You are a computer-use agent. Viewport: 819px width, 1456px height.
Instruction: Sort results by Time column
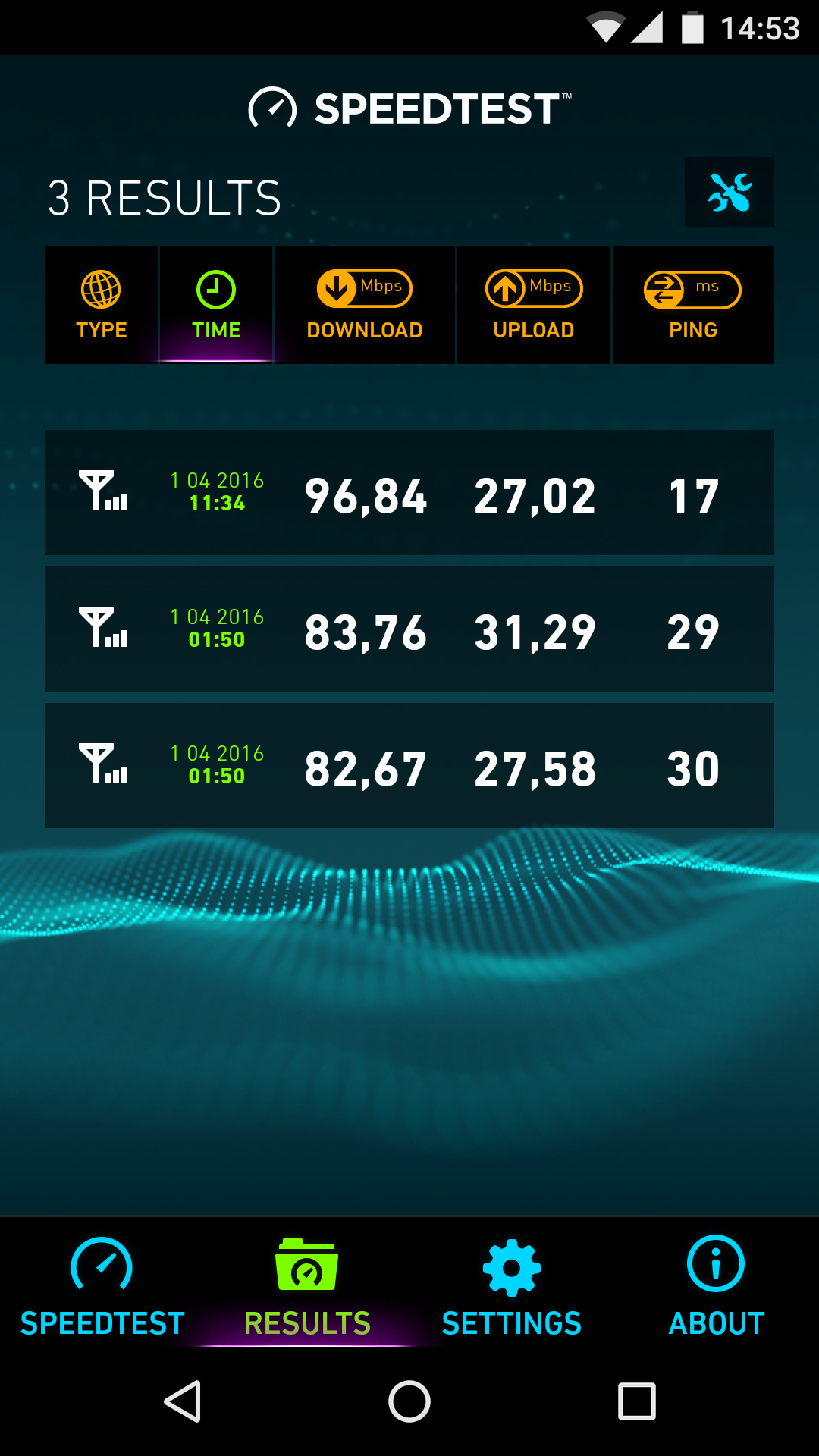coord(216,305)
